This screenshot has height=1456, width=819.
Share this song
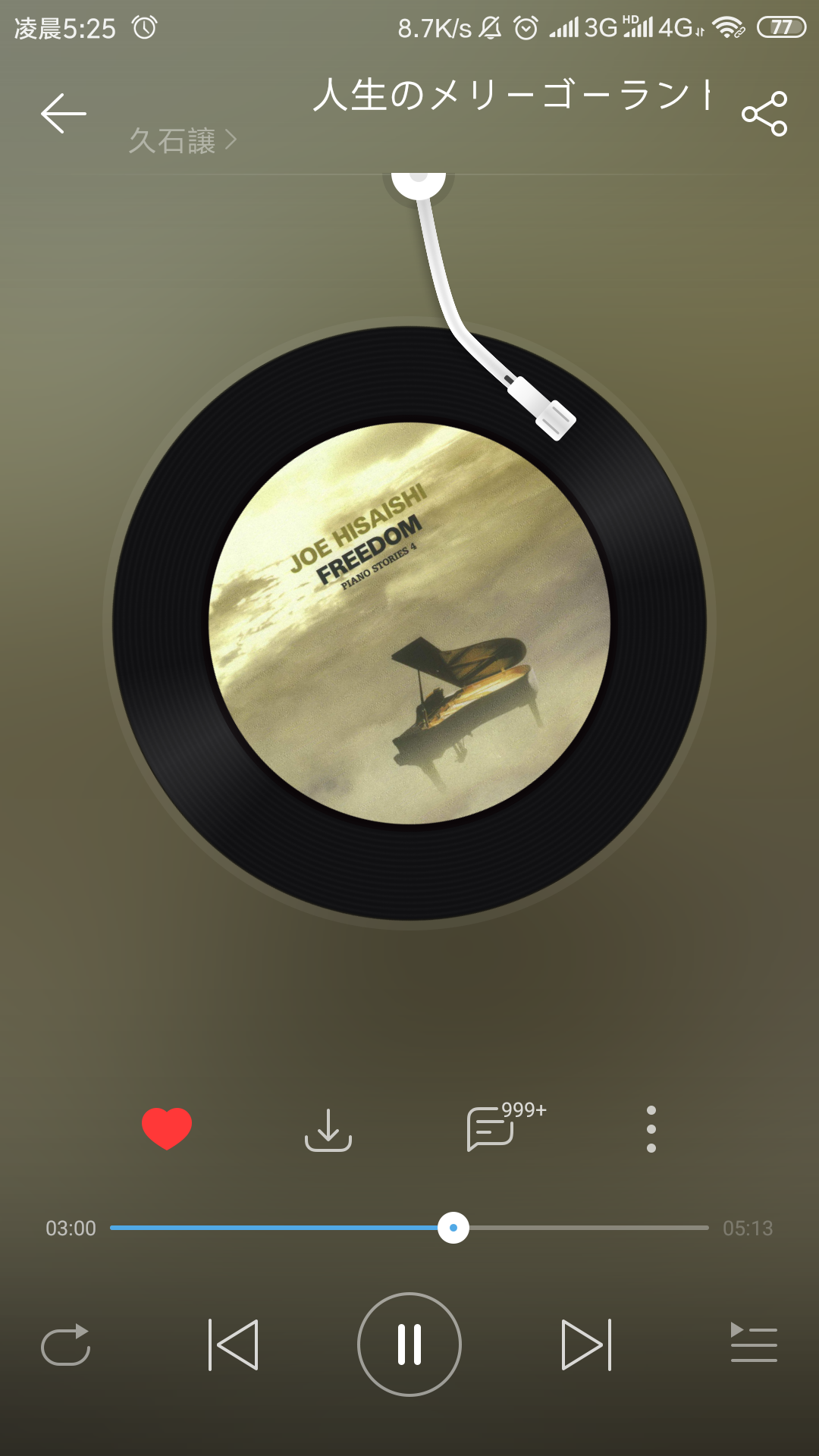pyautogui.click(x=764, y=114)
